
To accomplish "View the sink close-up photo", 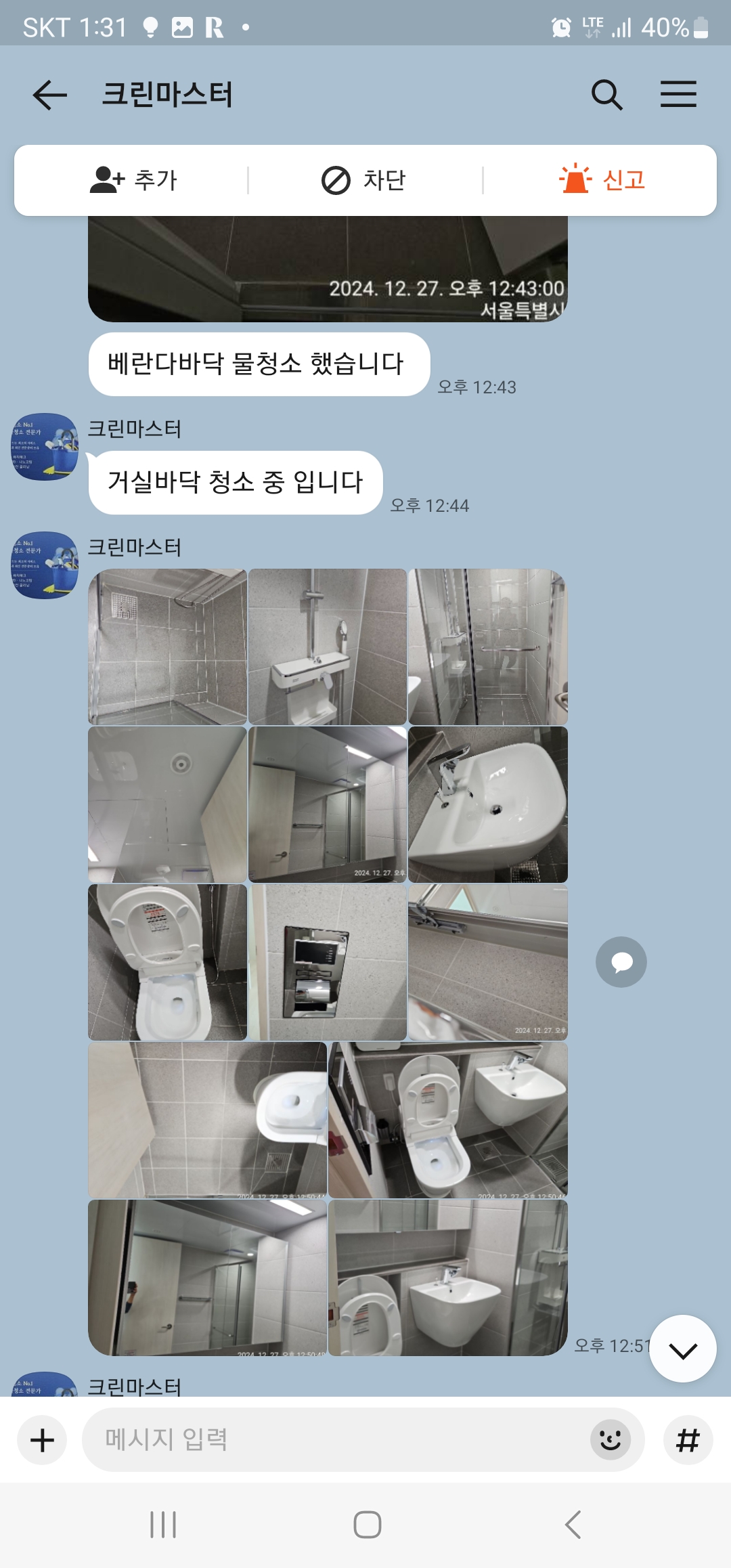I will click(487, 804).
